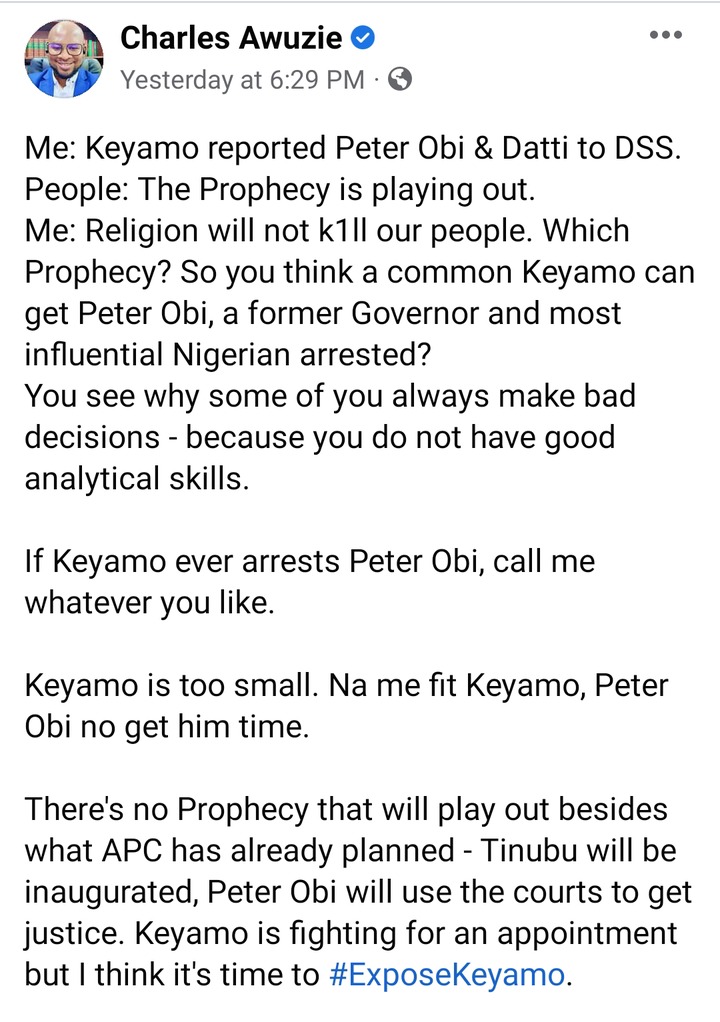Open the post's three-dot options menu

point(664,36)
